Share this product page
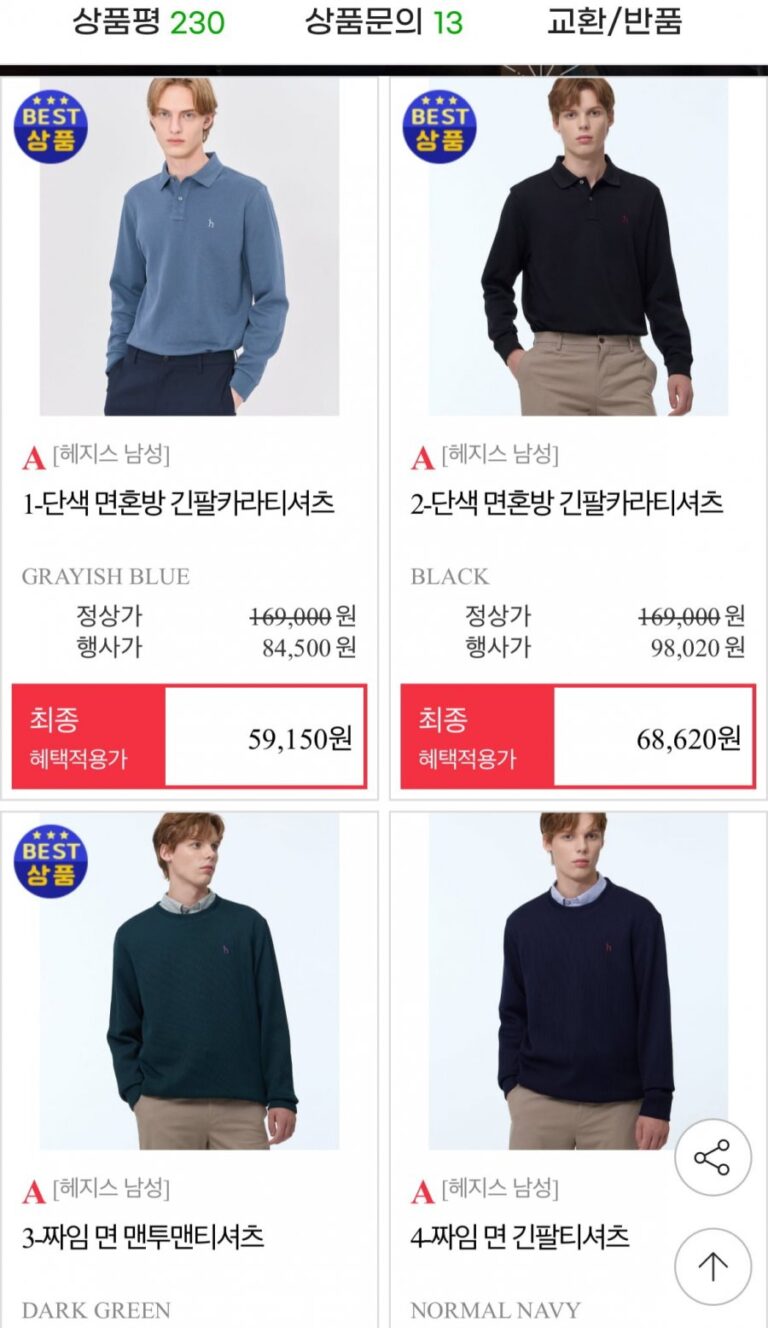 tap(712, 1159)
